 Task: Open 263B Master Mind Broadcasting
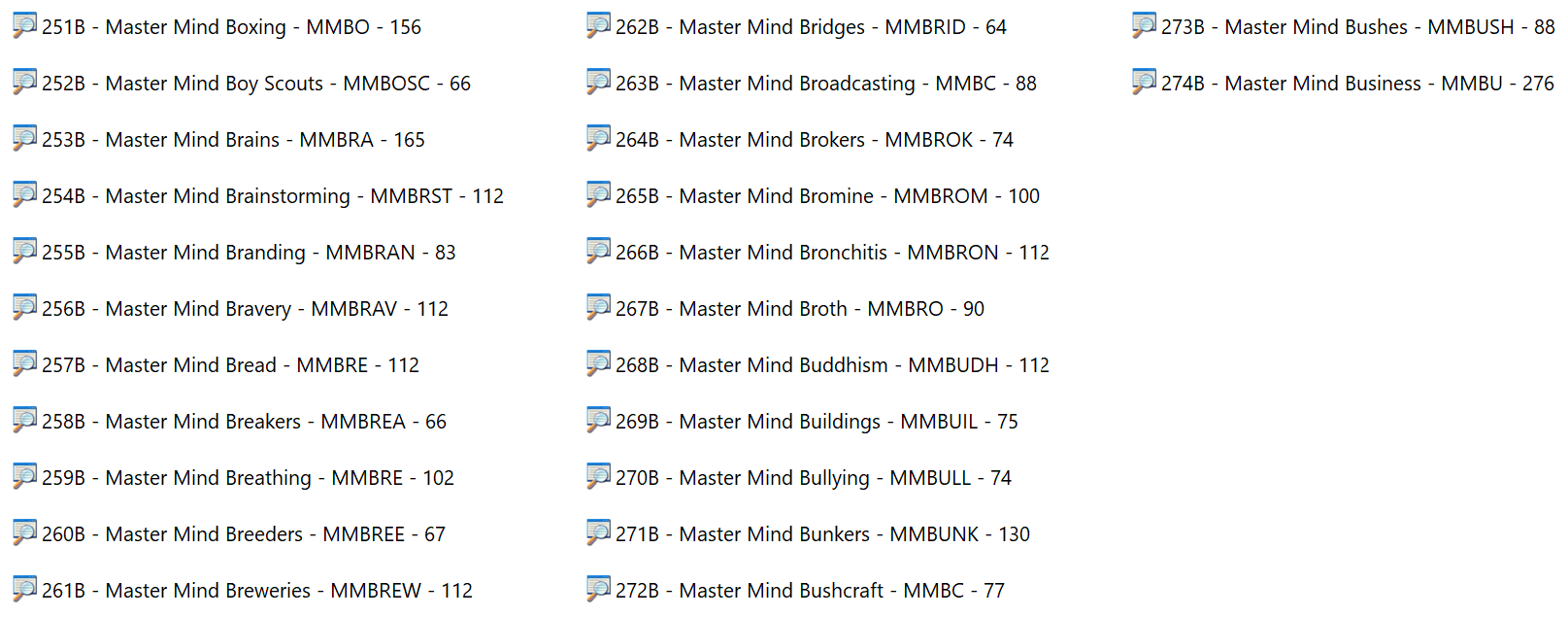pyautogui.click(x=825, y=84)
